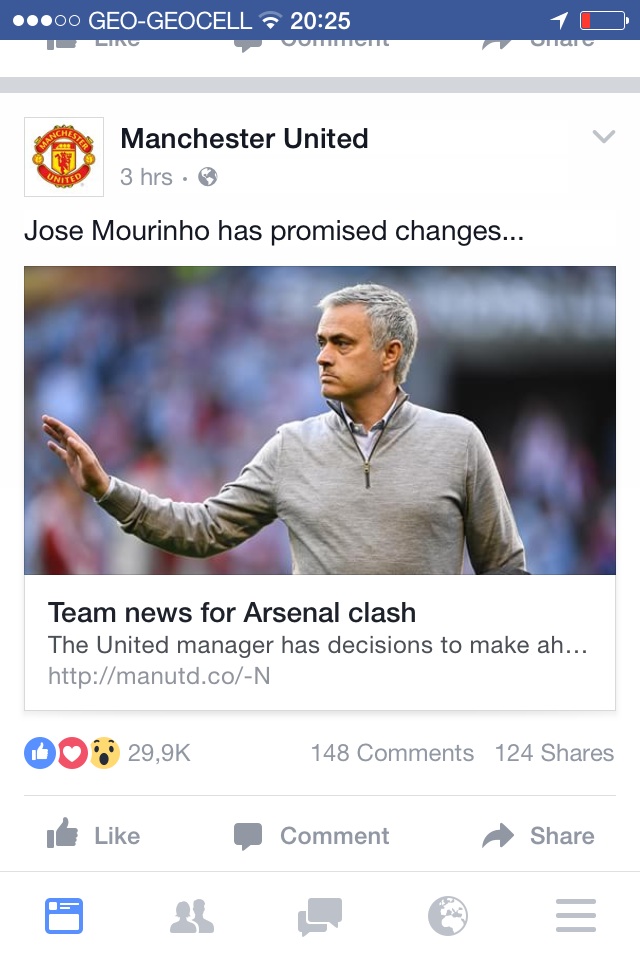This screenshot has width=640, height=960.
Task: View the 124 Shares
Action: tap(554, 753)
